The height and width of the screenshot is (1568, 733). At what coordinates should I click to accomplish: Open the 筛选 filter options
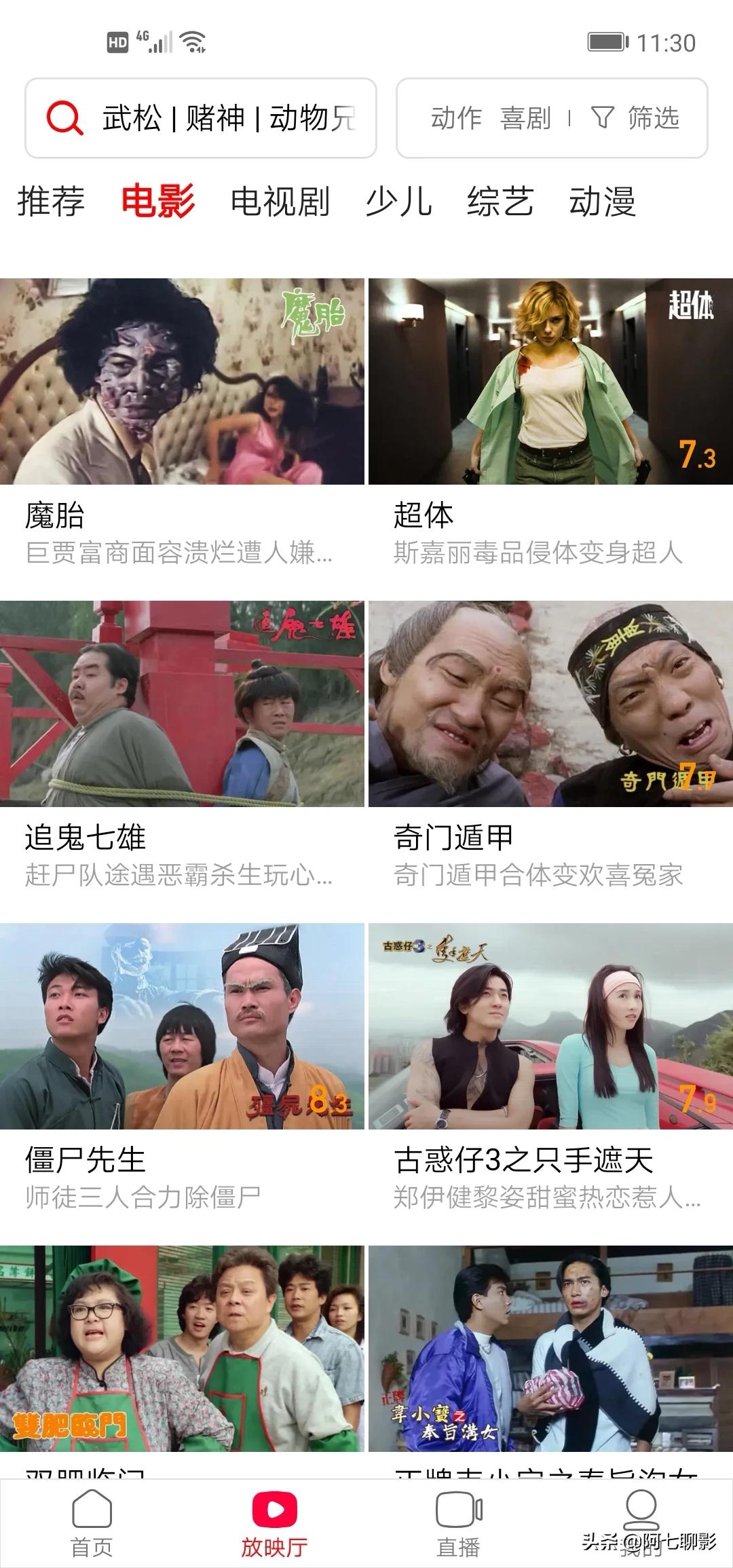point(637,118)
